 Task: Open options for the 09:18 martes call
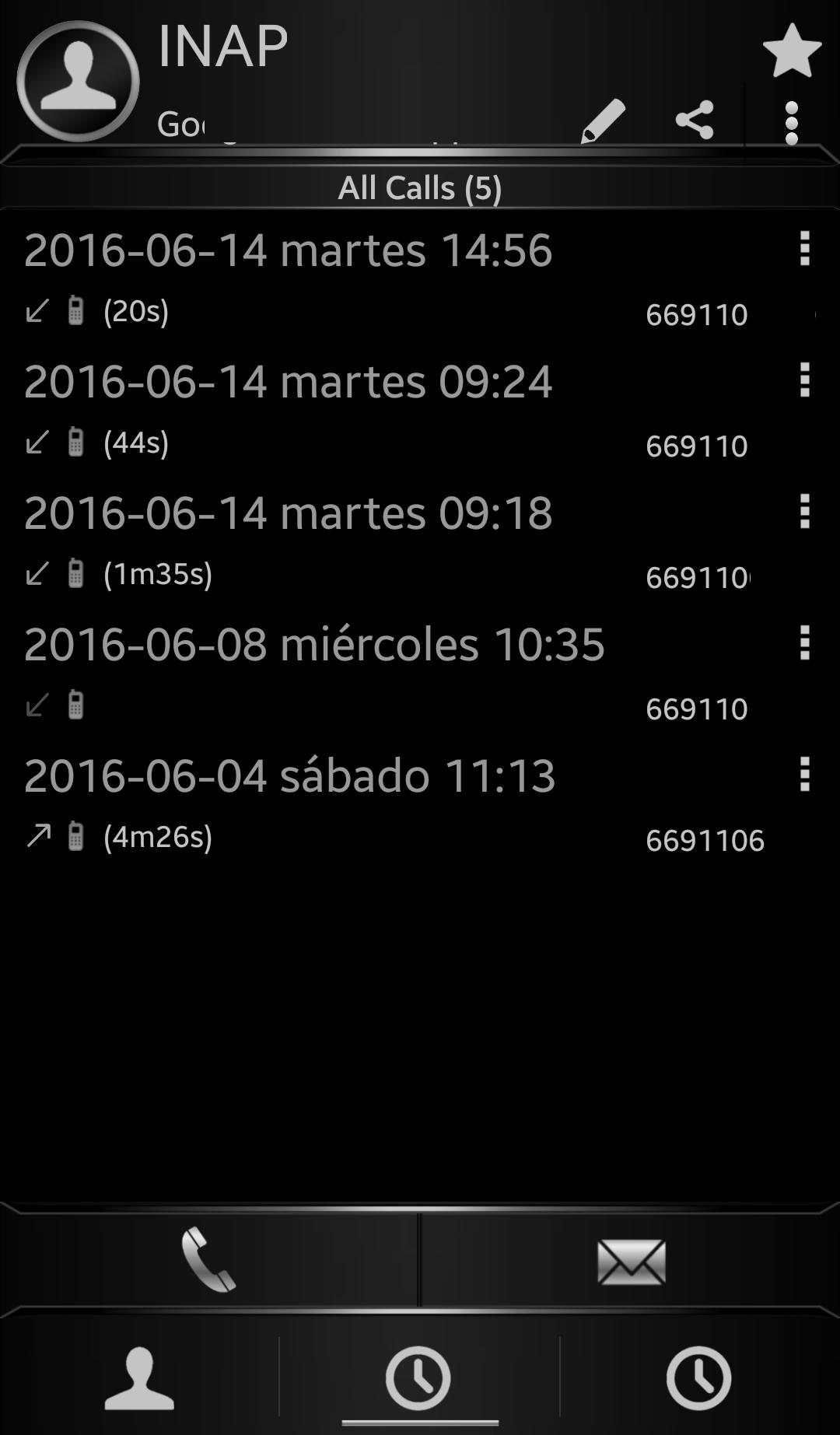tap(805, 512)
